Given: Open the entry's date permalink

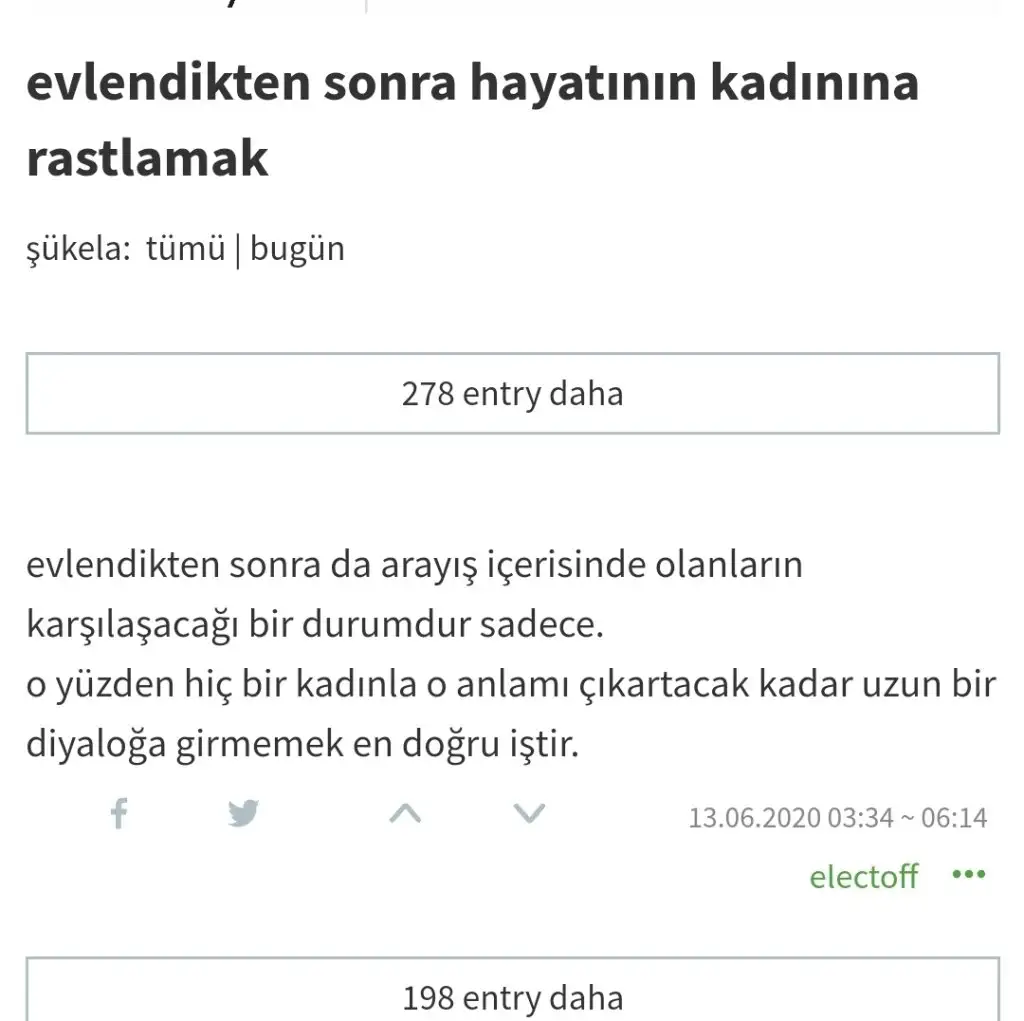Looking at the screenshot, I should click(836, 818).
